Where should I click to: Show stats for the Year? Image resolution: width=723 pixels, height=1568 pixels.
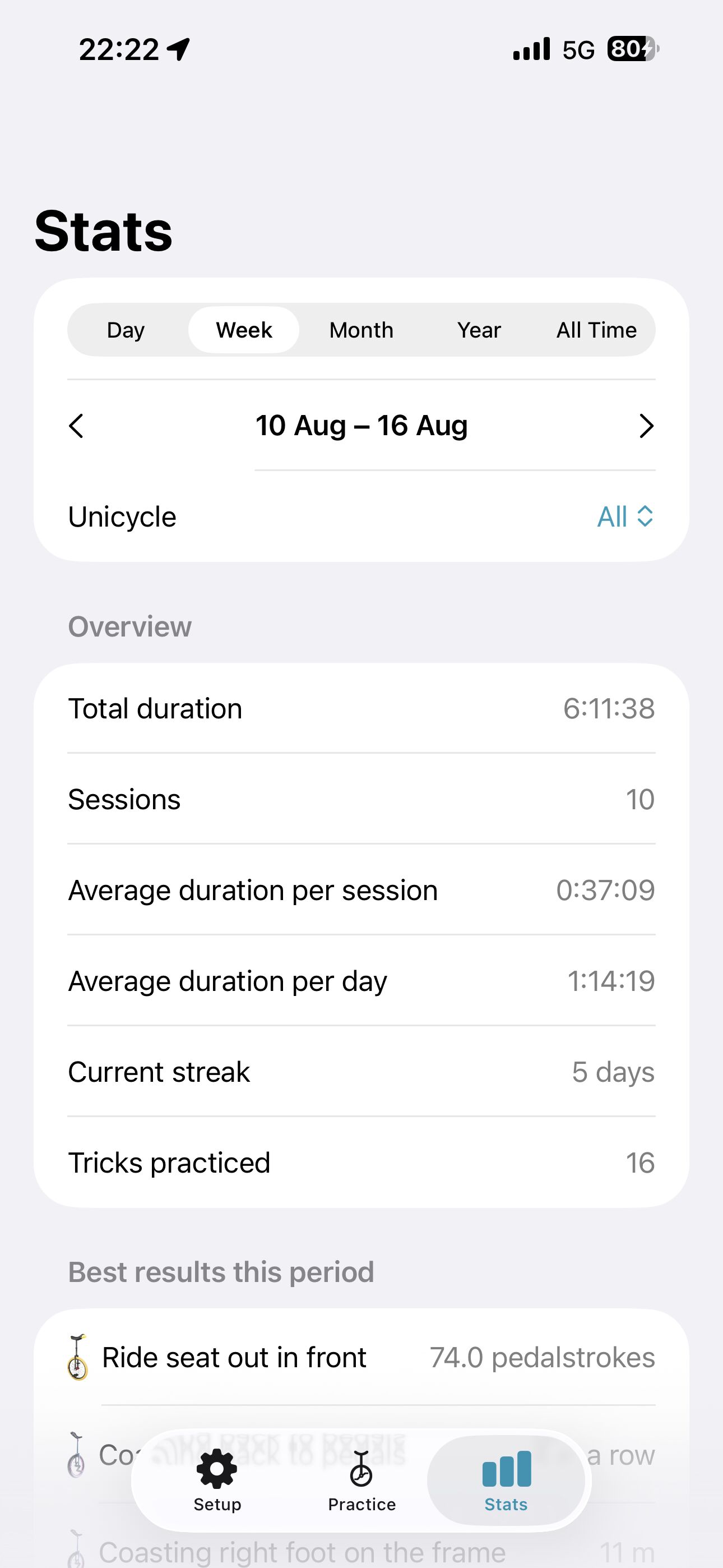479,330
